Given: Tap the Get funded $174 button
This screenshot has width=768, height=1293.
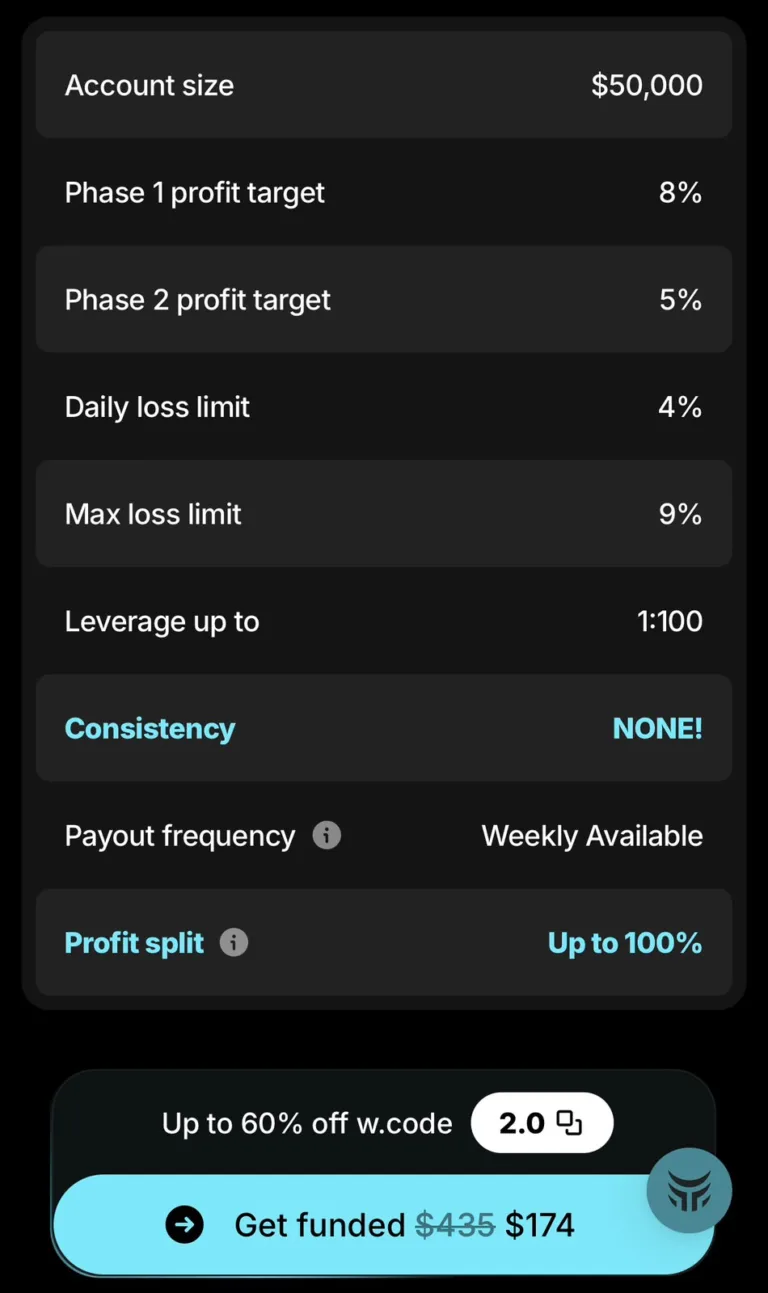Looking at the screenshot, I should click(x=383, y=1224).
